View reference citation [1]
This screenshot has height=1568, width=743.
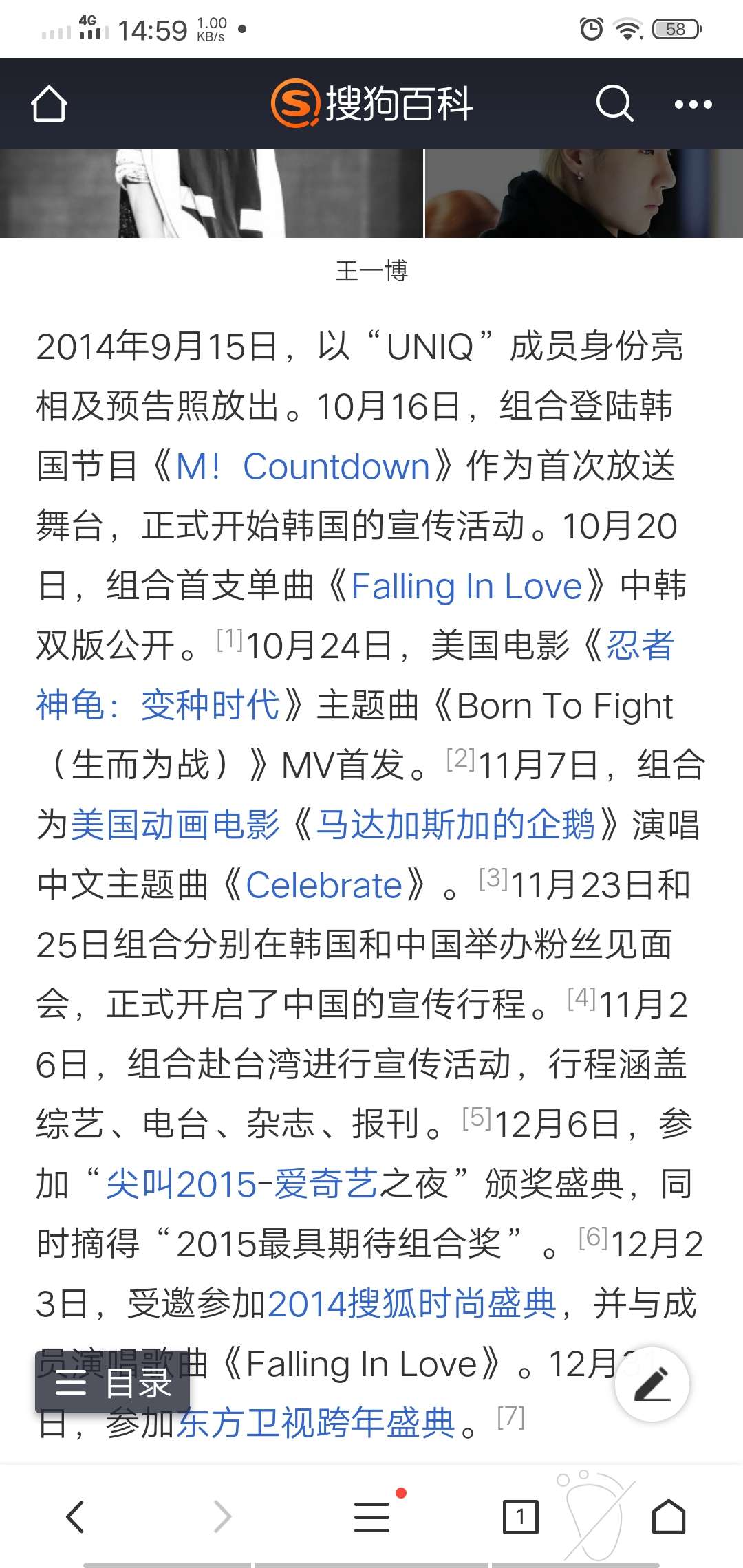tap(229, 639)
